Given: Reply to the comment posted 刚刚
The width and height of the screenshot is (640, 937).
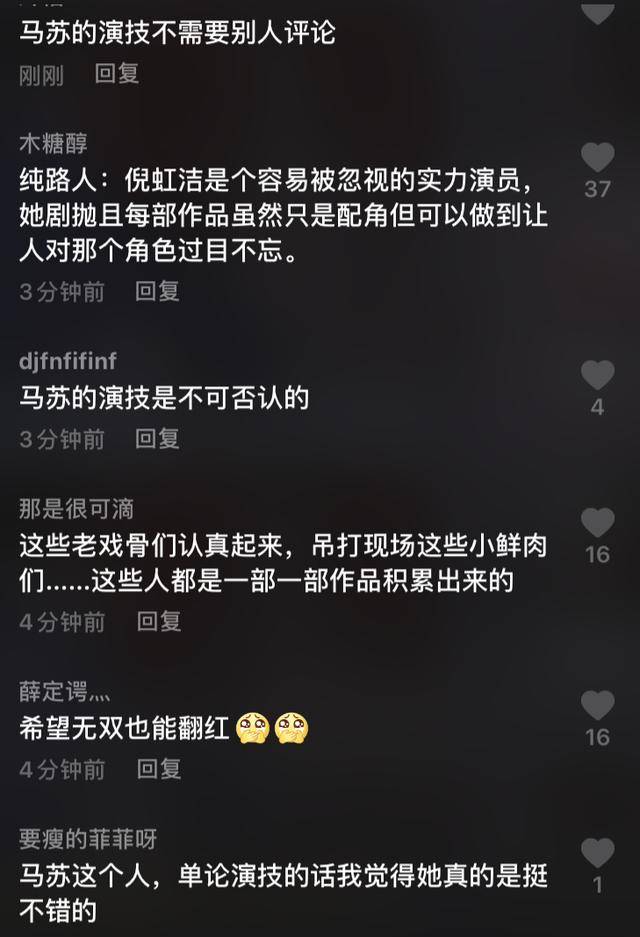Looking at the screenshot, I should coord(117,73).
